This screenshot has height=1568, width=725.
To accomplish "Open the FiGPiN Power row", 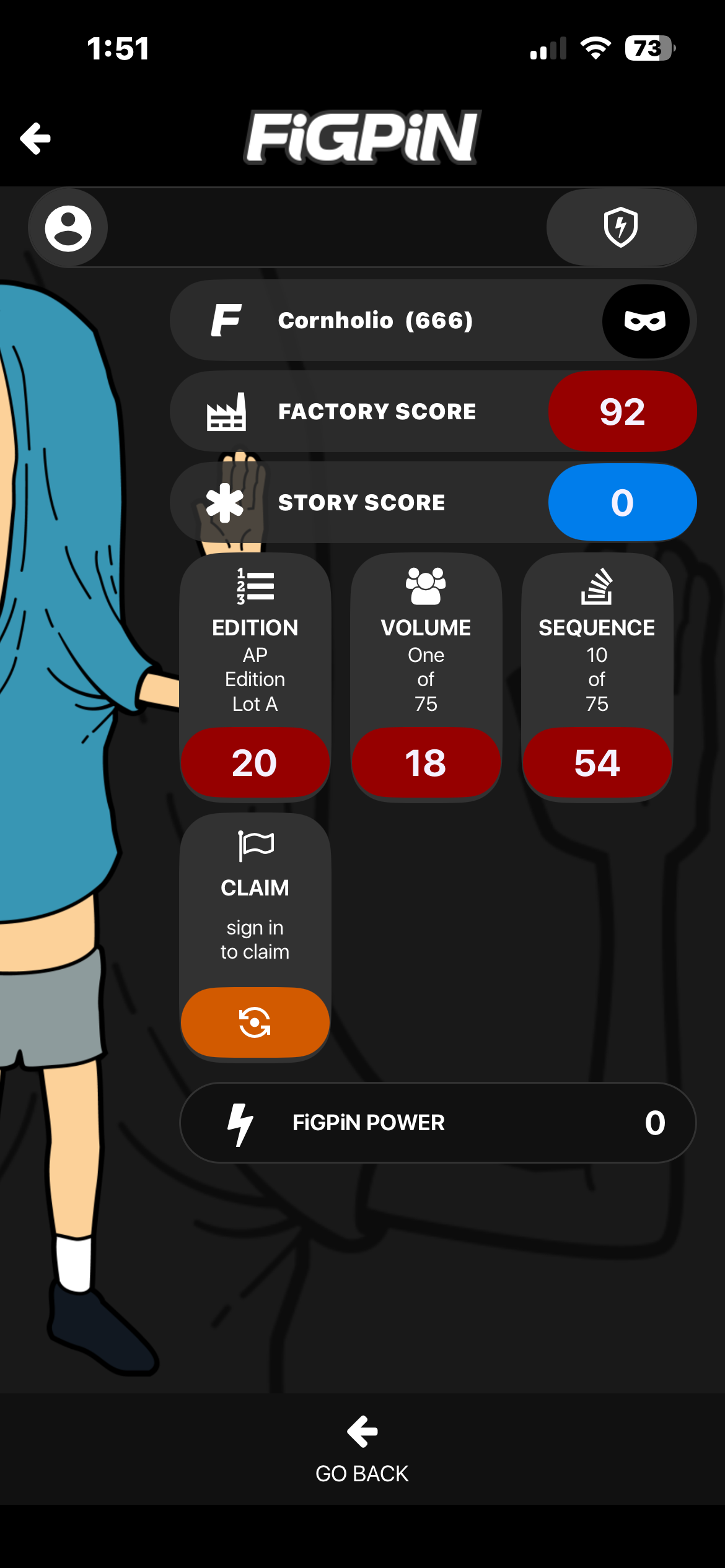I will coord(437,1123).
